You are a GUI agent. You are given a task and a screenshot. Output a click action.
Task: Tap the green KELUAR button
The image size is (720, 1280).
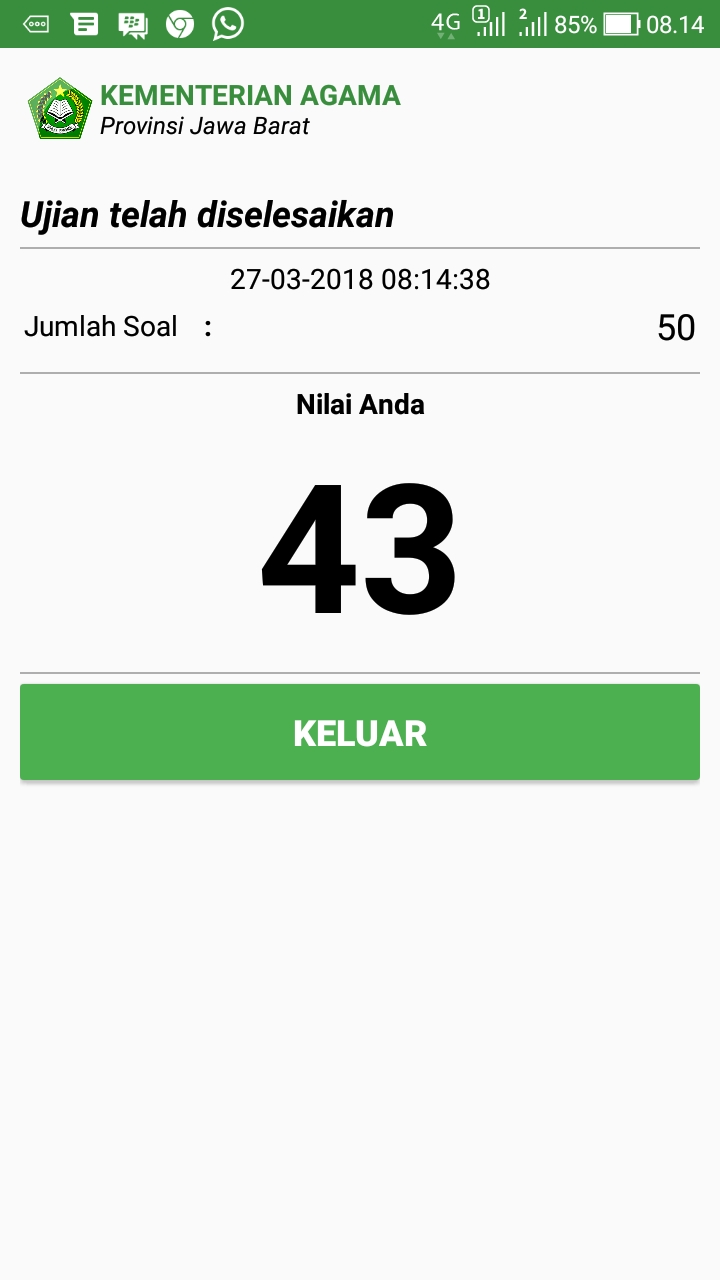point(360,732)
